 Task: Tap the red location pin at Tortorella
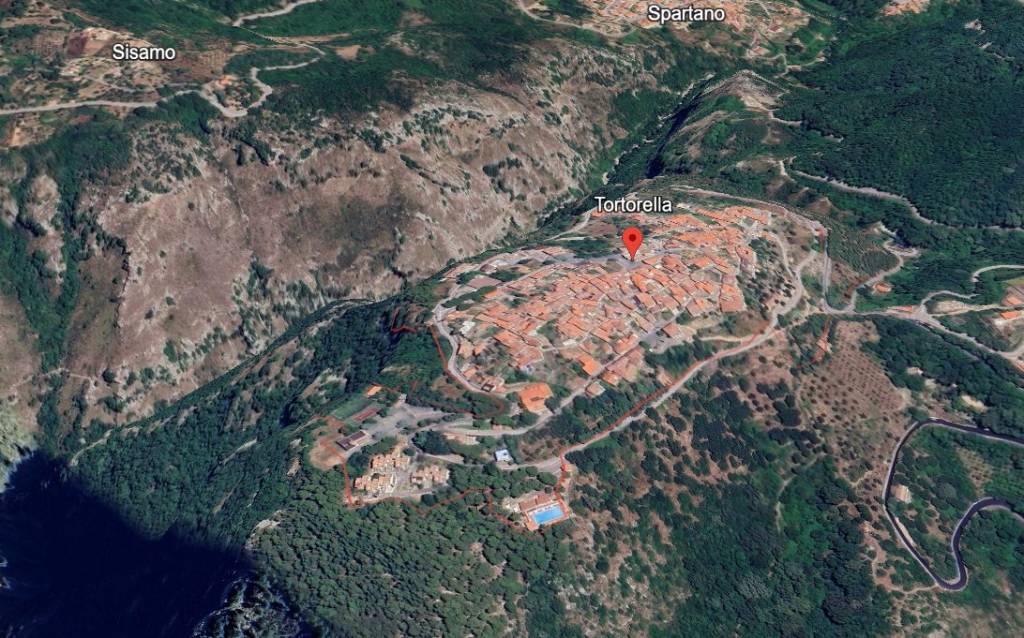coord(632,241)
